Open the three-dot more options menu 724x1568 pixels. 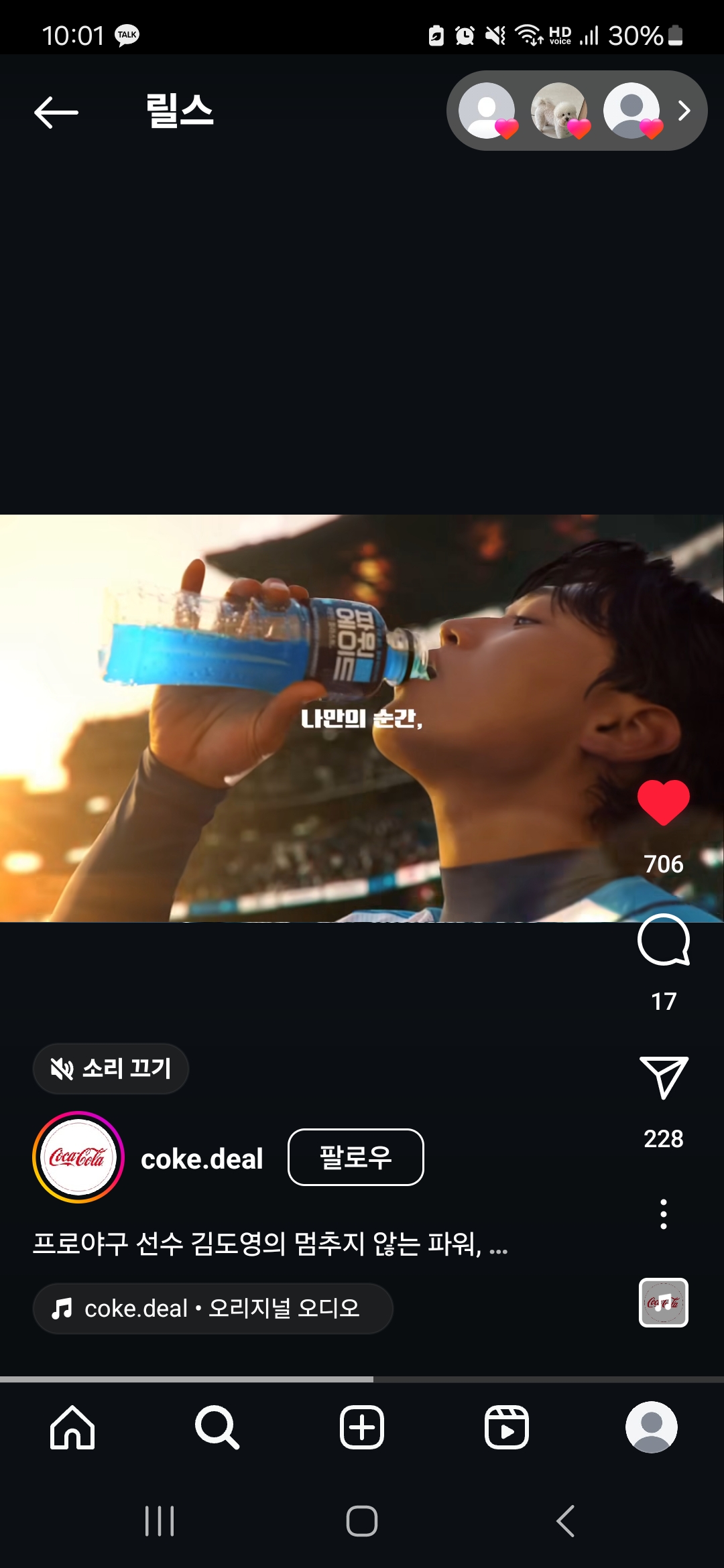[x=663, y=1214]
